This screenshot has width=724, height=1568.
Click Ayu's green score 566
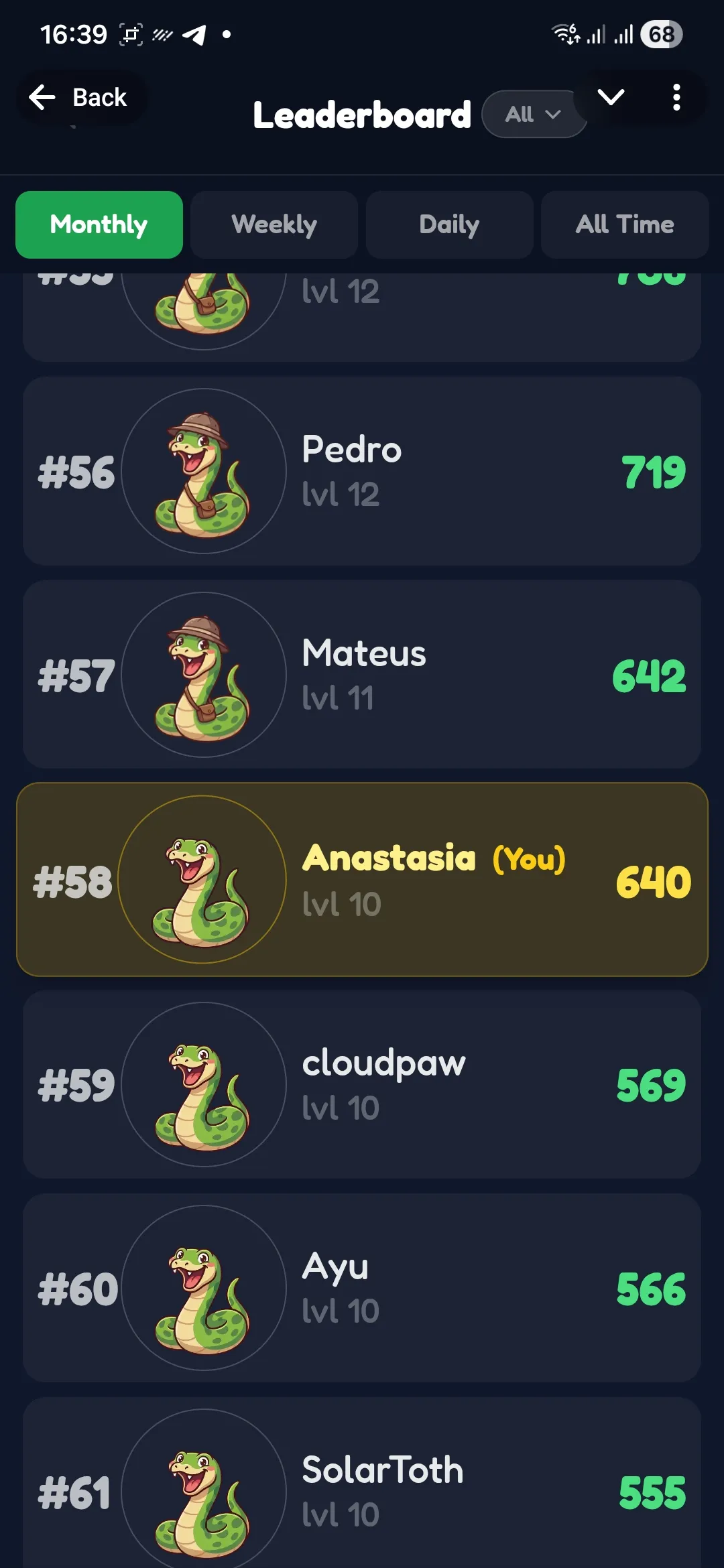tap(651, 1289)
